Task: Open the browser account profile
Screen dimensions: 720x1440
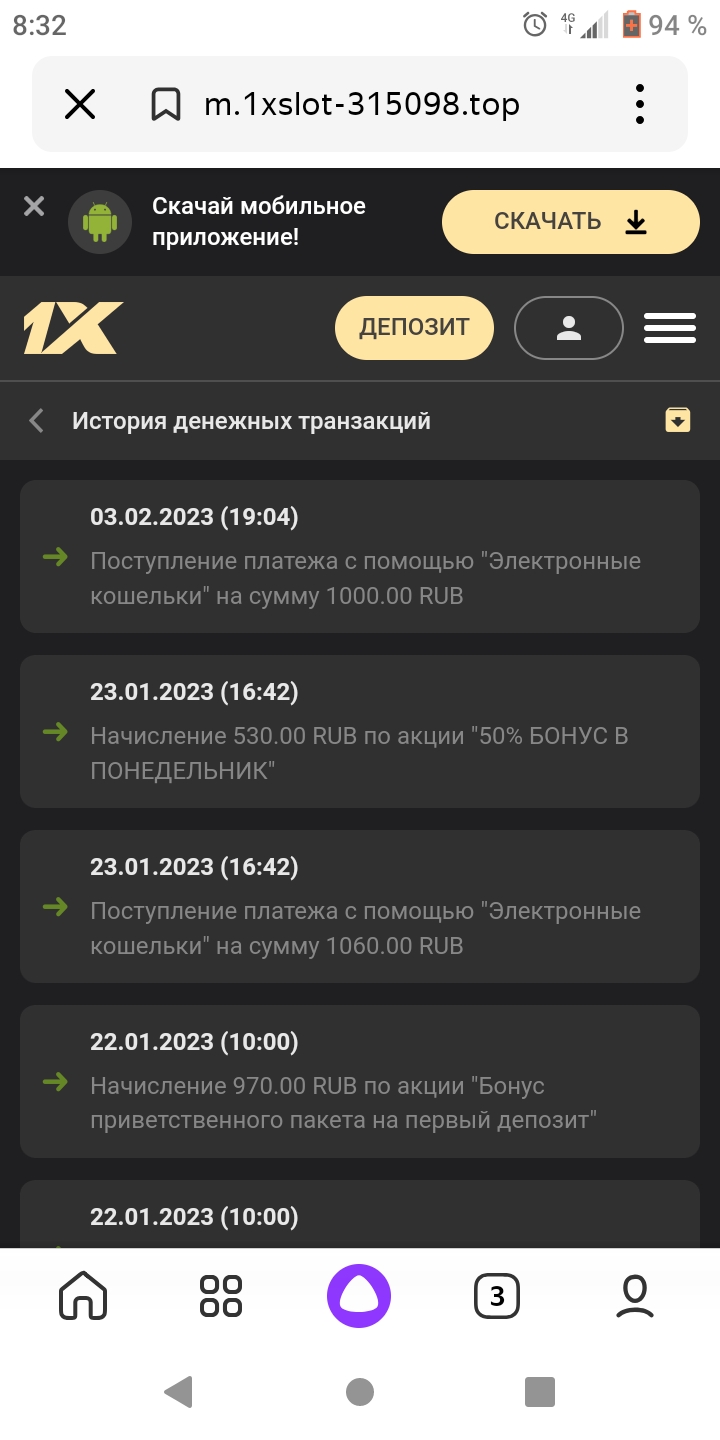Action: (x=635, y=1296)
